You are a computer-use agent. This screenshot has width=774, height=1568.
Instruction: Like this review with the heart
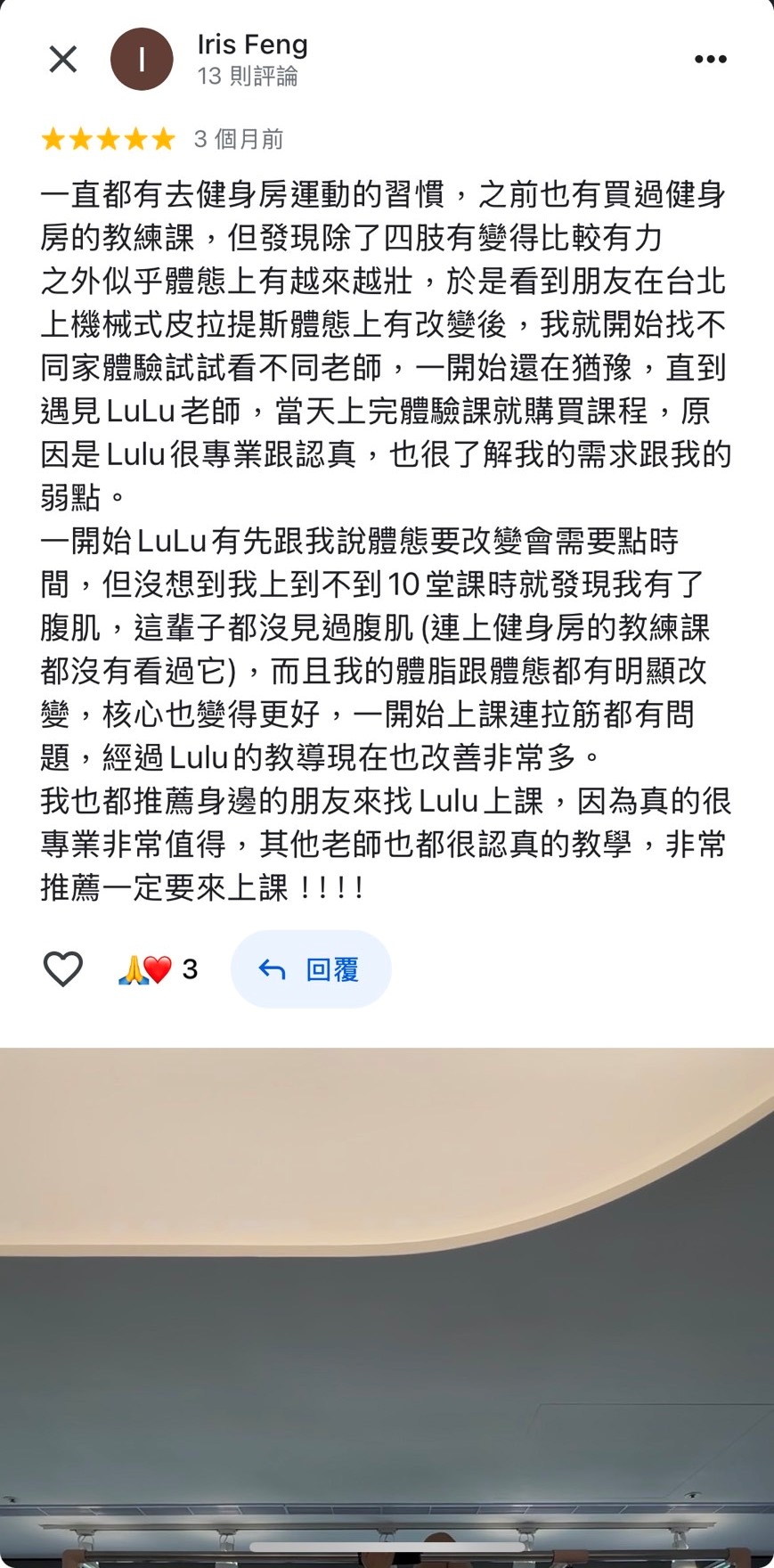[x=63, y=968]
